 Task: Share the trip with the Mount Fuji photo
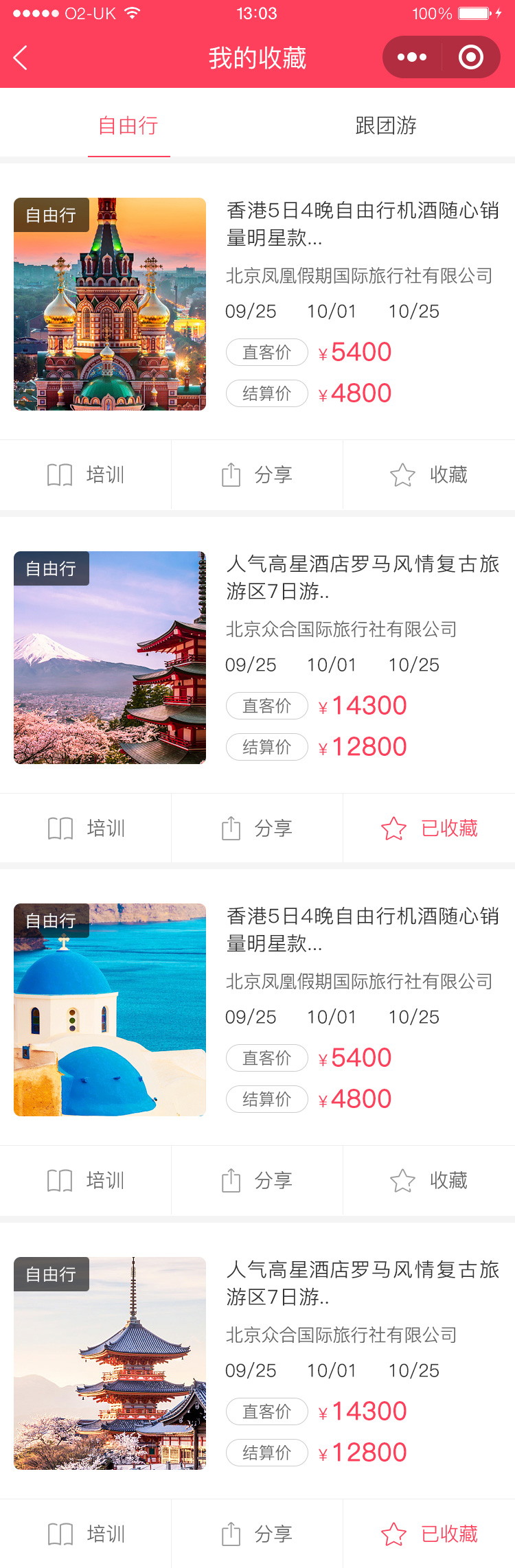point(257,829)
